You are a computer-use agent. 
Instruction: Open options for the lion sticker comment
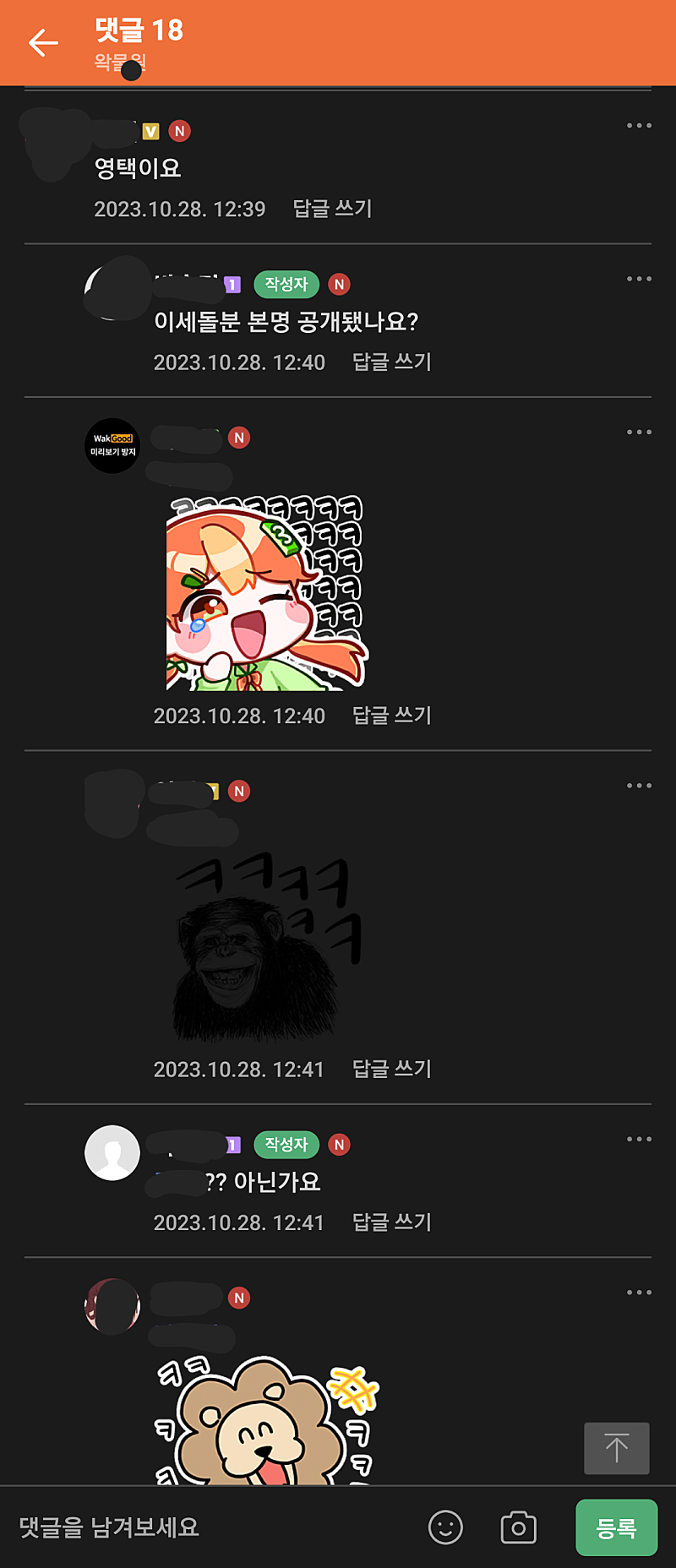click(x=639, y=1293)
